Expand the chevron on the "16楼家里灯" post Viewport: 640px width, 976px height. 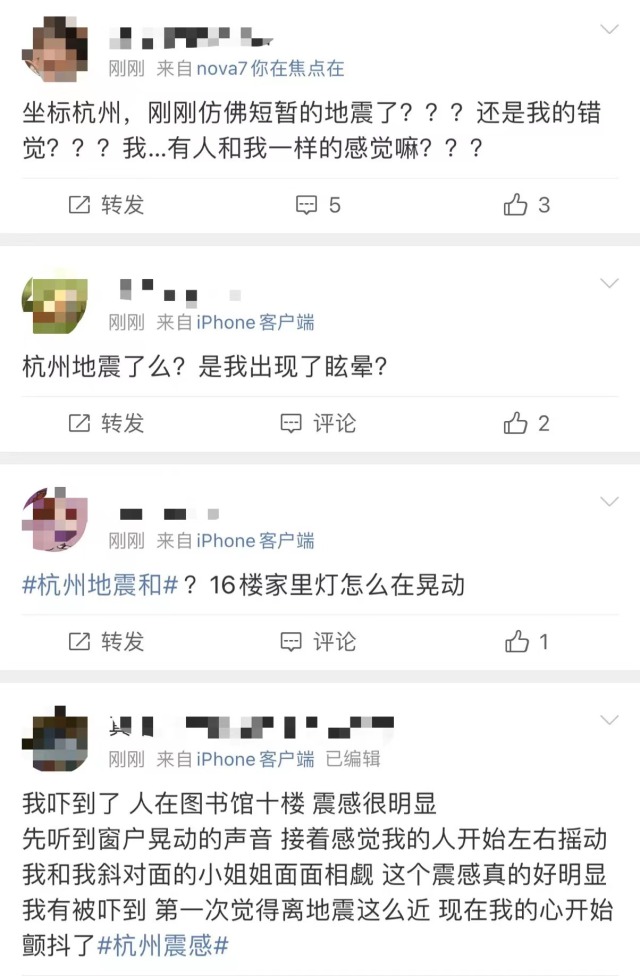(609, 501)
